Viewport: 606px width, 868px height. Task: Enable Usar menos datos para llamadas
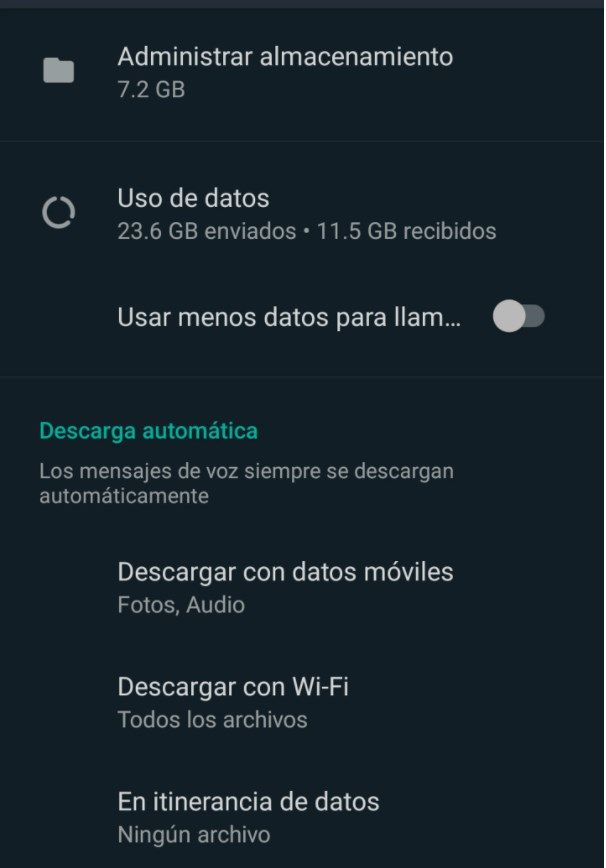[x=518, y=318]
